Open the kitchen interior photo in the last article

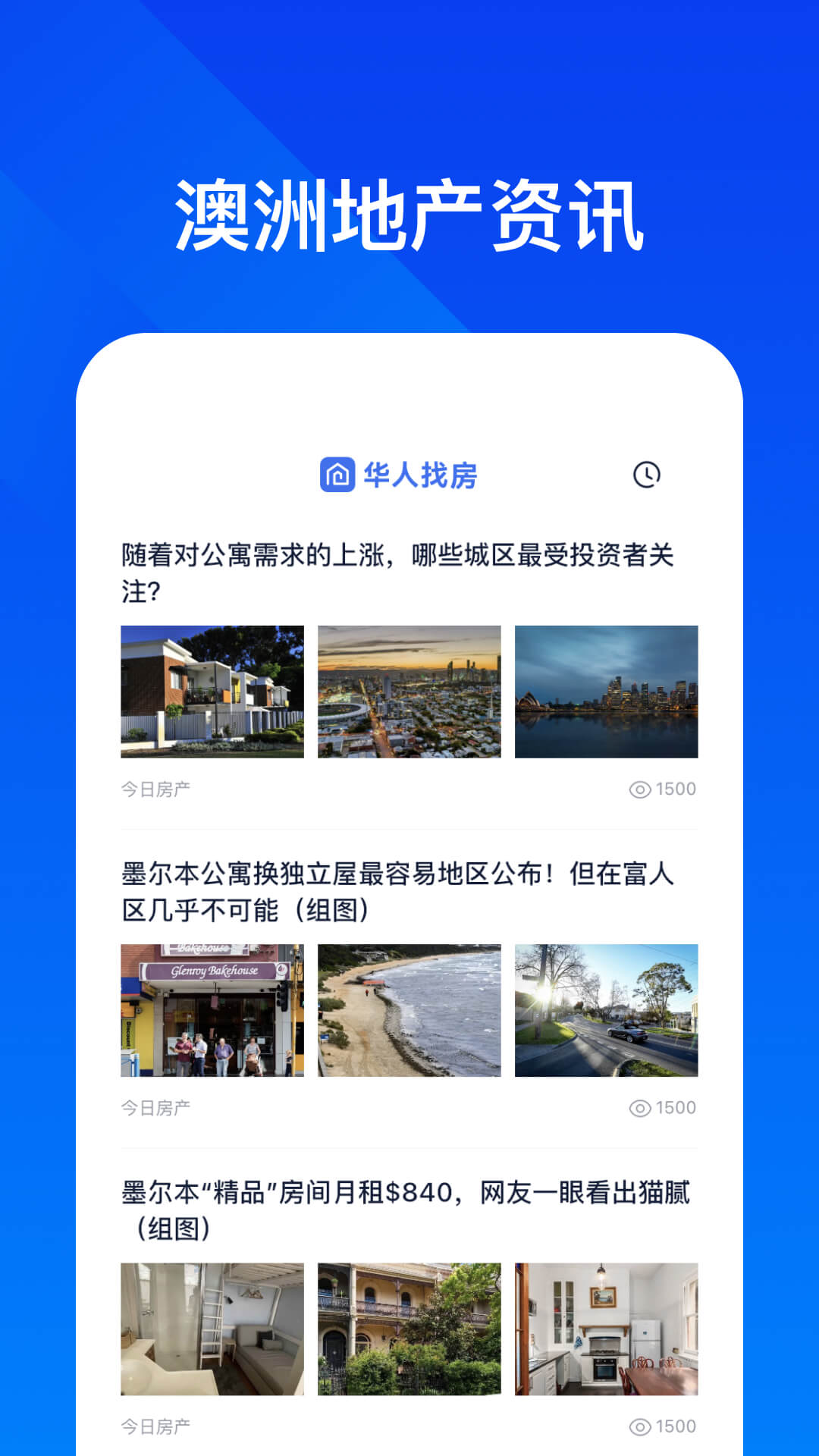tap(606, 1327)
